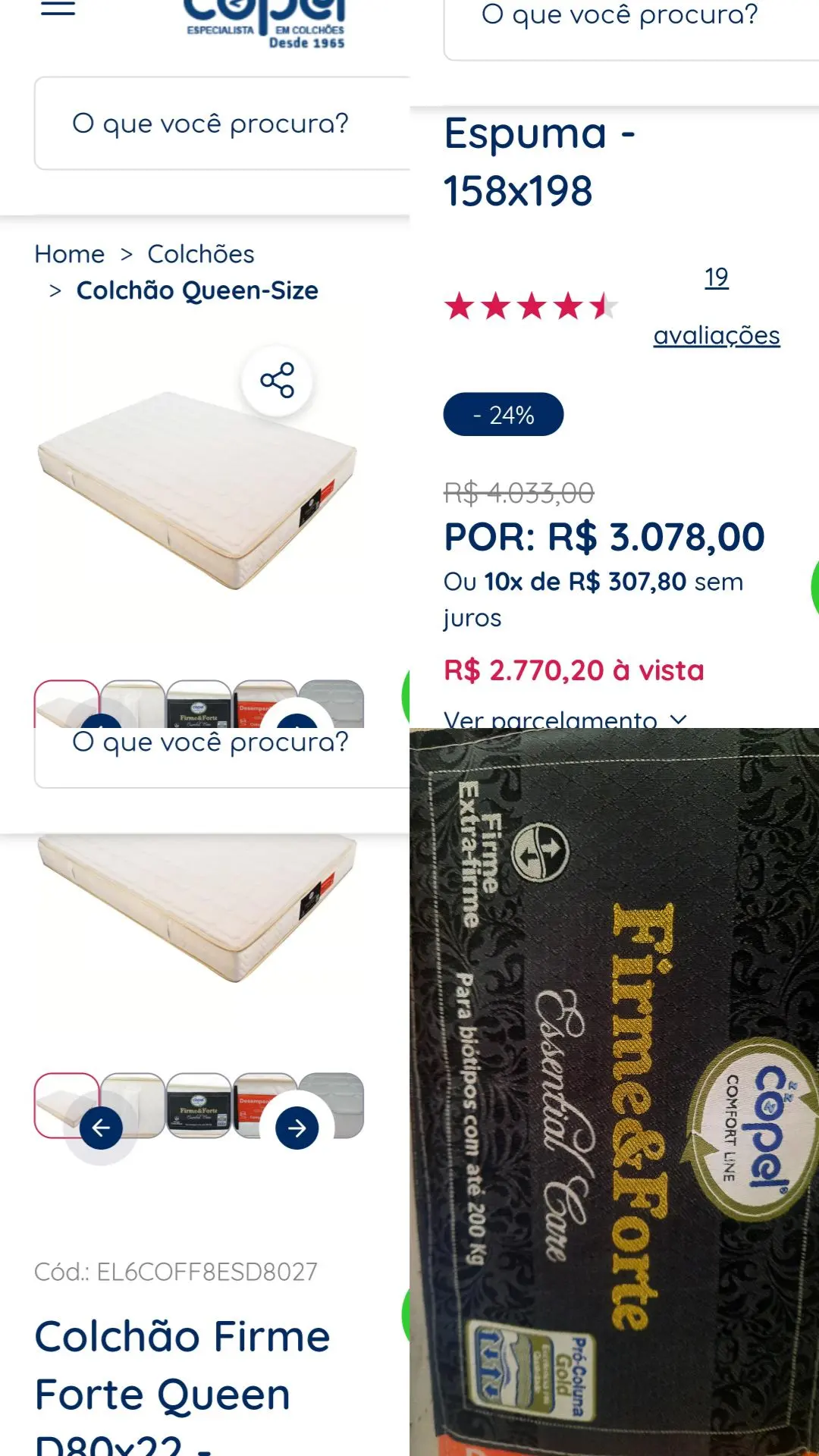Go to Home in the breadcrumb
819x1456 pixels.
69,254
